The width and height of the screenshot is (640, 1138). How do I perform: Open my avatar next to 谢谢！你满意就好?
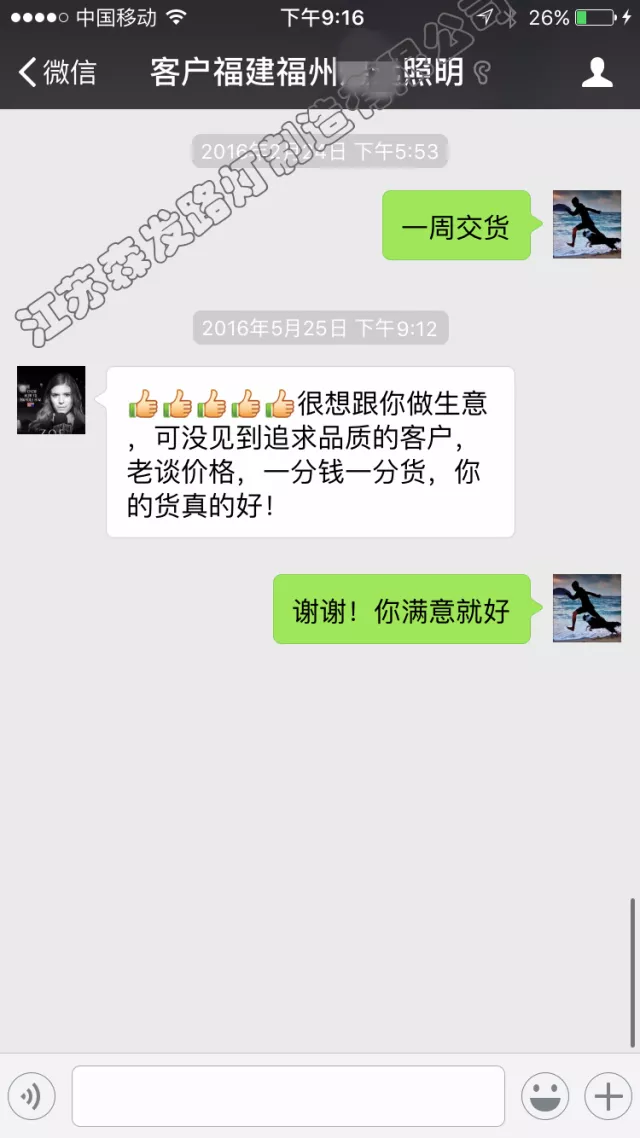(x=587, y=608)
